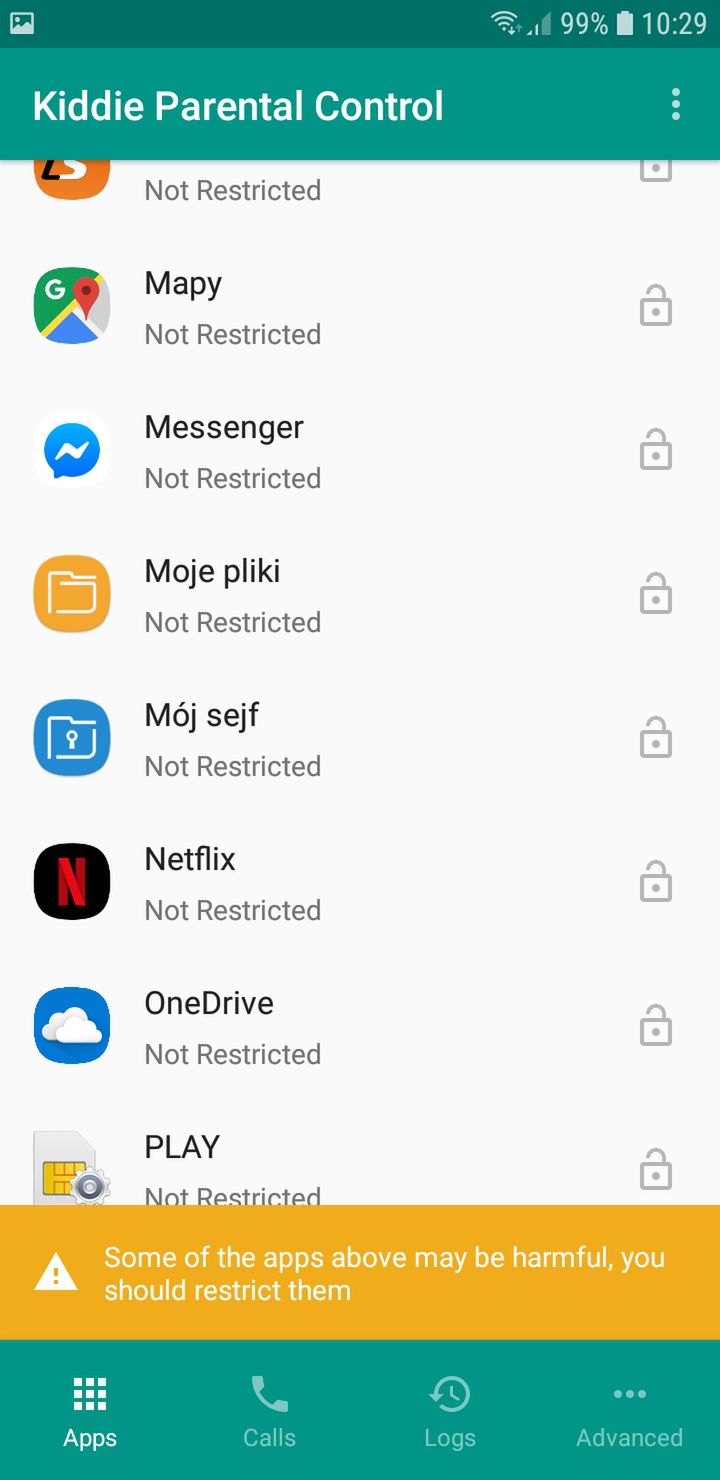
Task: Tap the harmful apps warning banner
Action: click(360, 1273)
